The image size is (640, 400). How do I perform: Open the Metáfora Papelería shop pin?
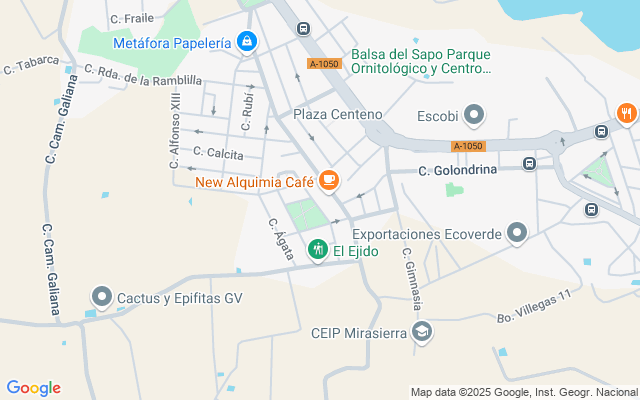[x=247, y=42]
